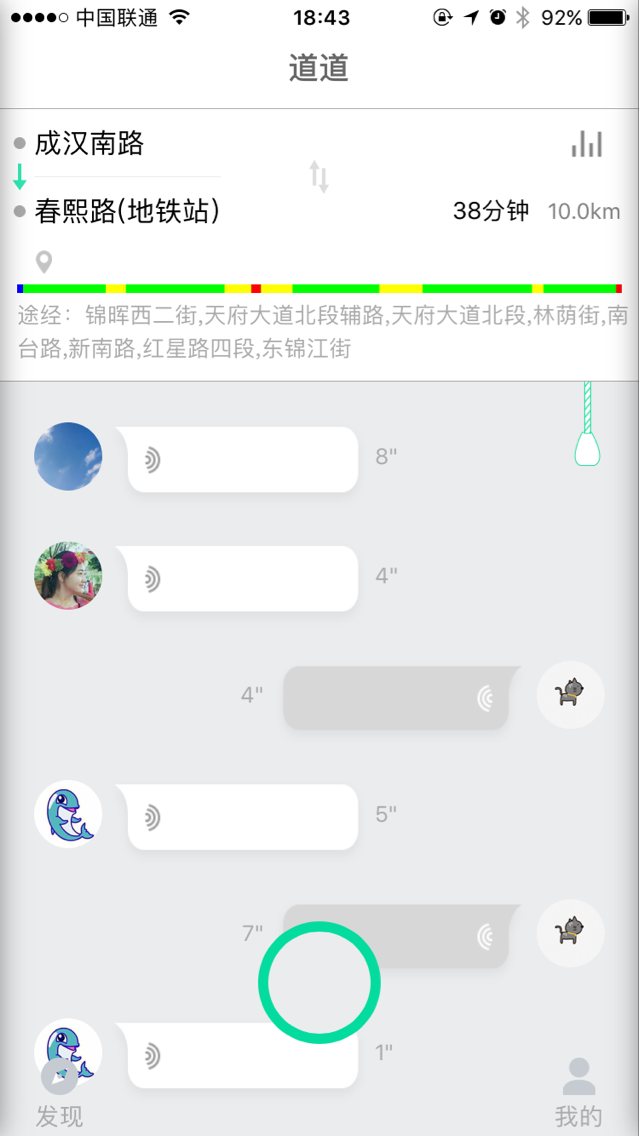The image size is (639, 1136).
Task: Edit the starting point 成汉南路
Action: click(x=90, y=144)
